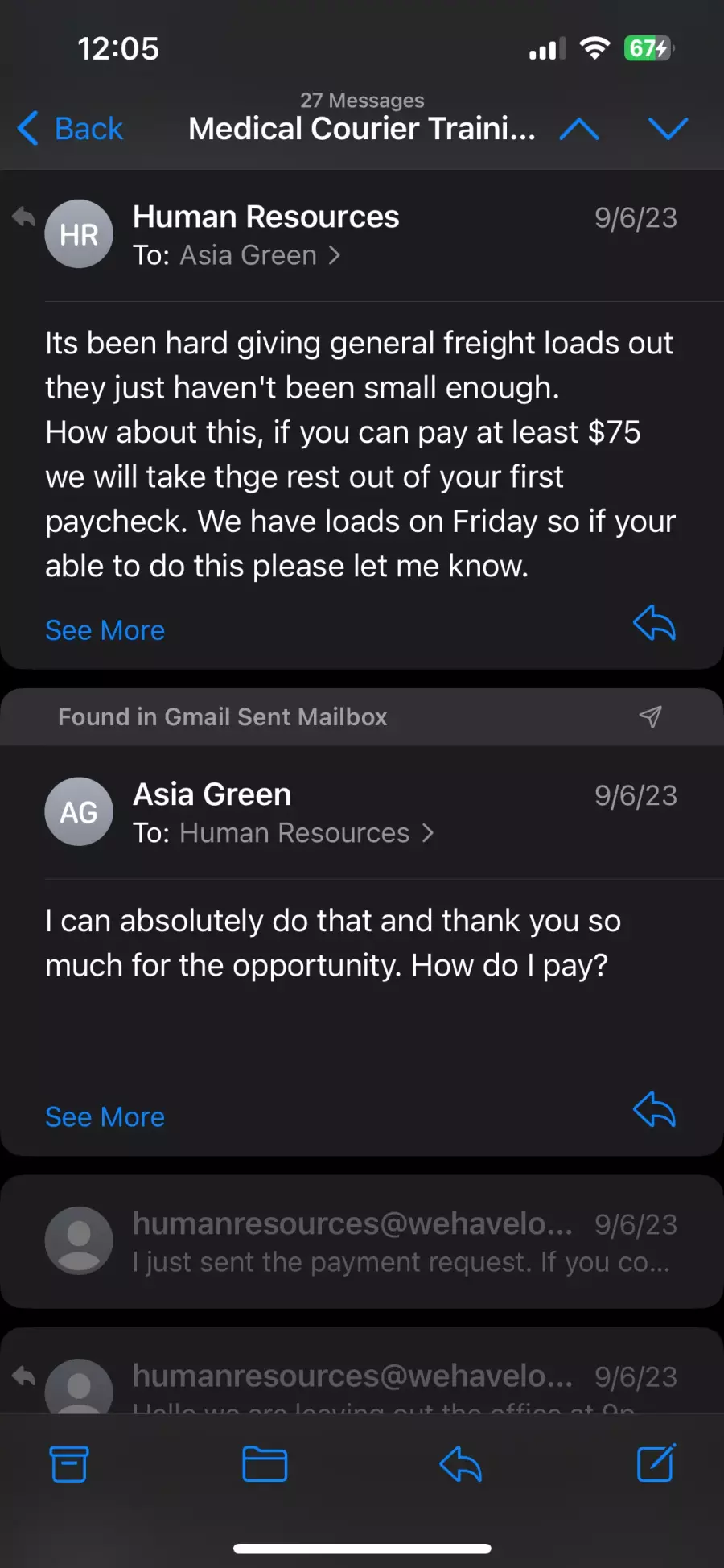This screenshot has width=724, height=1568.
Task: Move message to a folder
Action: point(265,1464)
